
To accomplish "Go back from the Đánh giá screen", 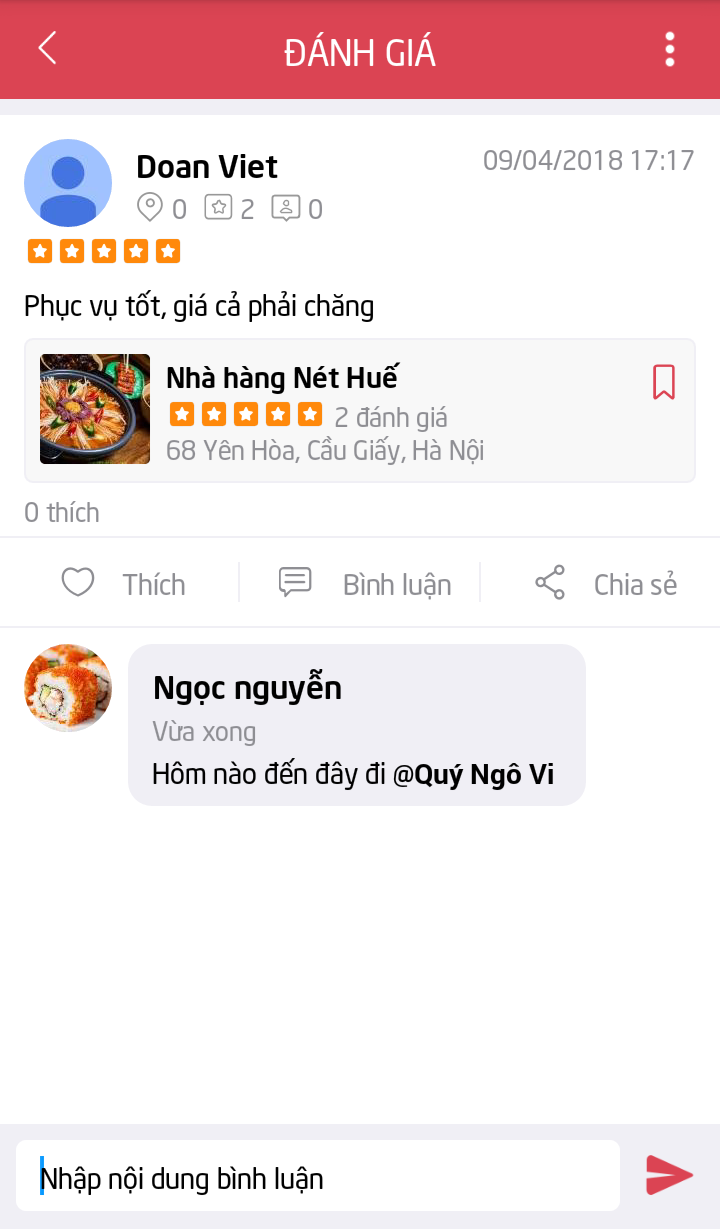I will click(x=47, y=49).
